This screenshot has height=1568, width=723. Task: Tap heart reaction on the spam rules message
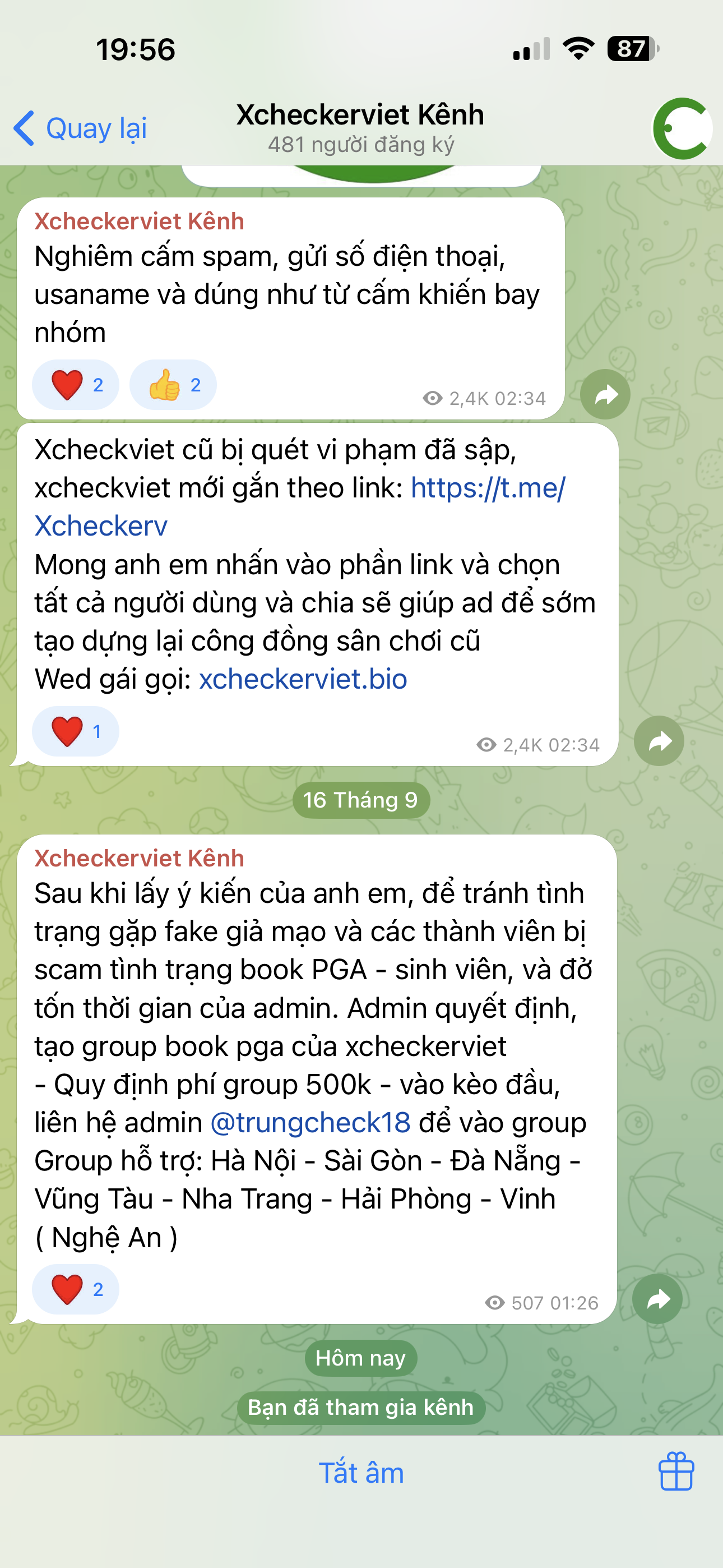[x=76, y=385]
